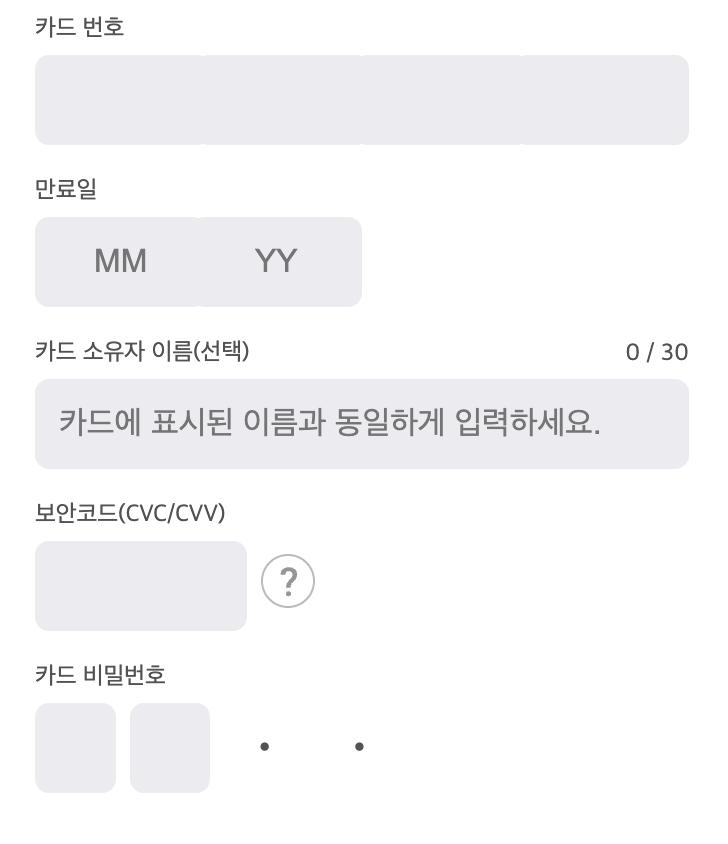This screenshot has width=728, height=844.
Task: Tap the MM expiry month field
Action: coord(119,262)
